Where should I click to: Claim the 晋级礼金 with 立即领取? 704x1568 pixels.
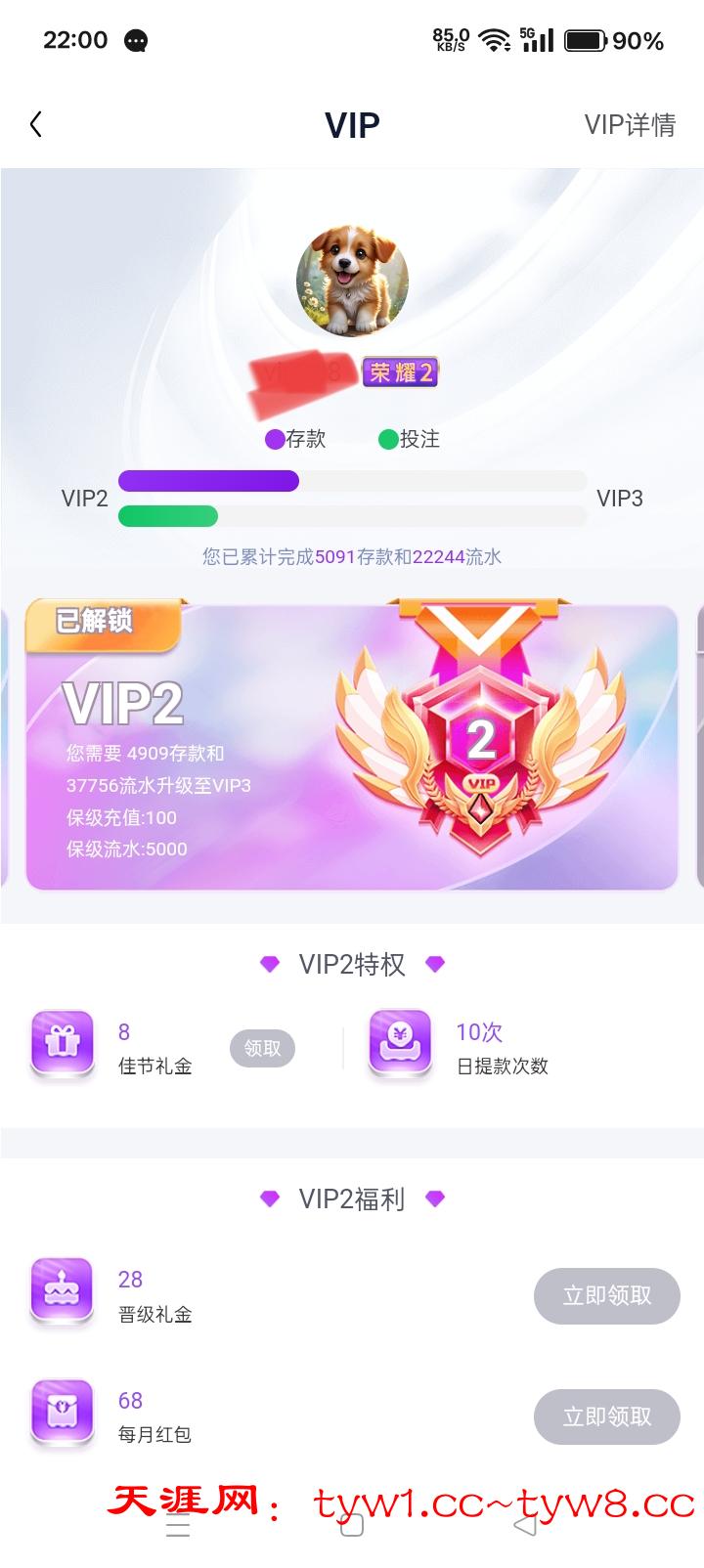(x=606, y=1295)
